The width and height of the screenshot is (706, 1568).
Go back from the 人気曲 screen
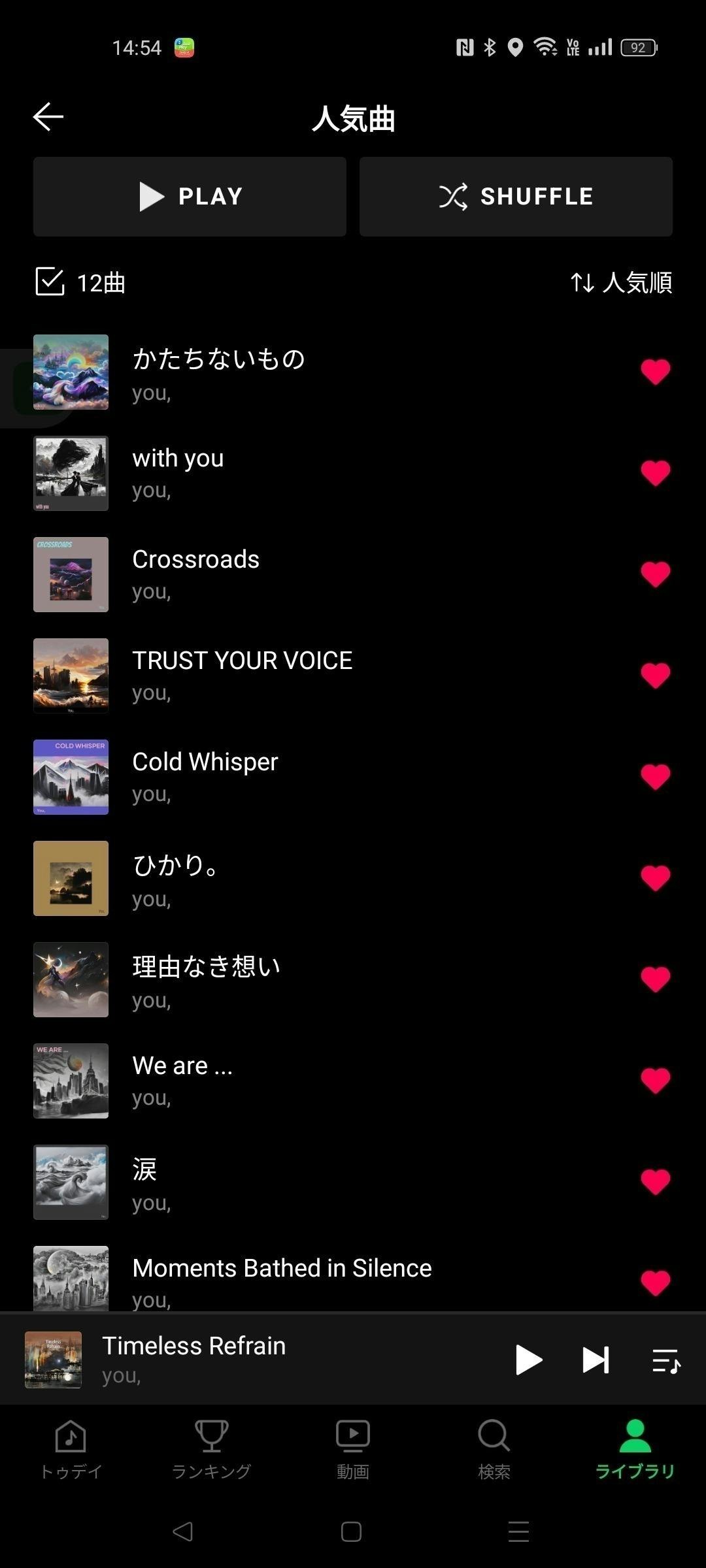click(48, 118)
